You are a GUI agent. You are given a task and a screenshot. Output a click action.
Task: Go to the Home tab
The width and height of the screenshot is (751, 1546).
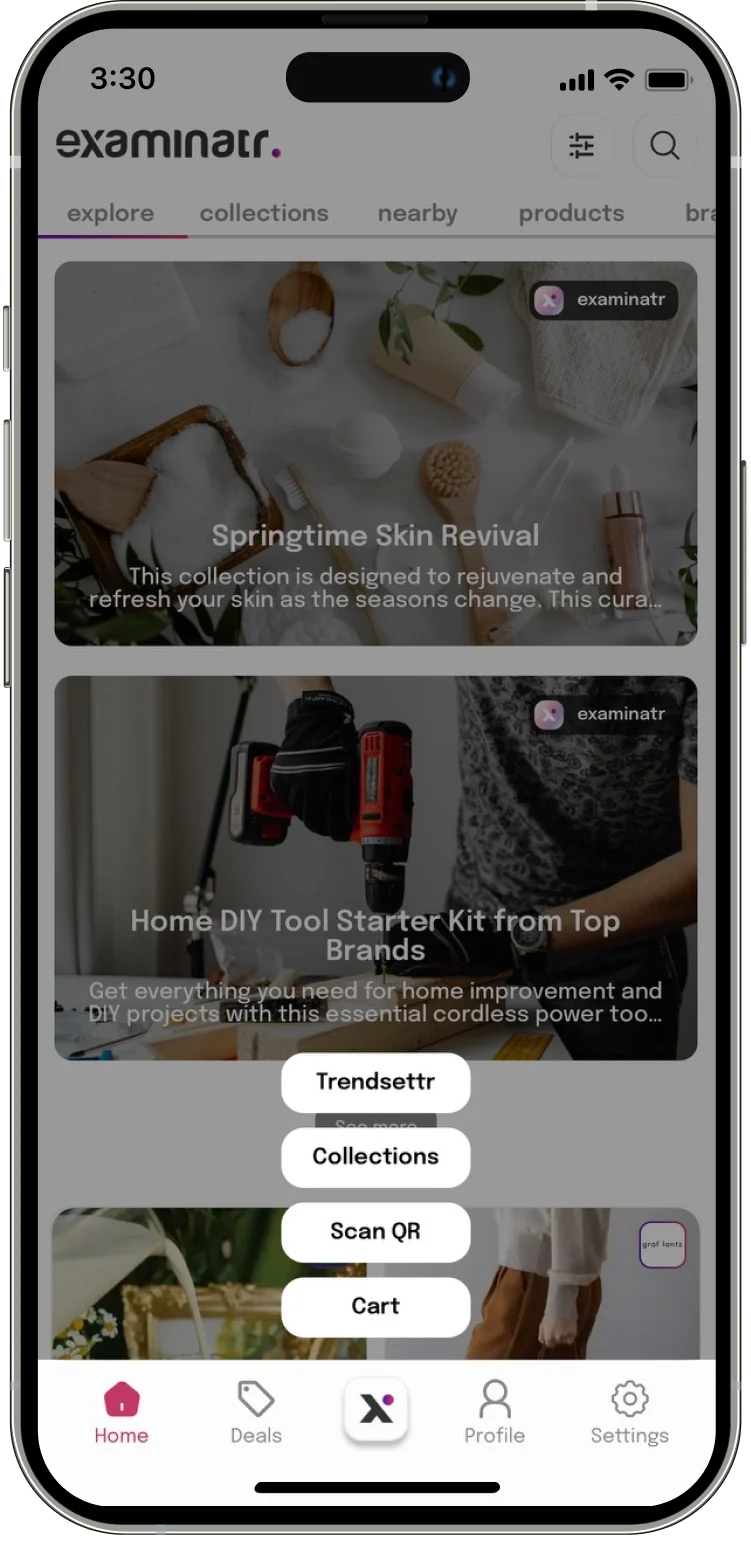point(121,1413)
